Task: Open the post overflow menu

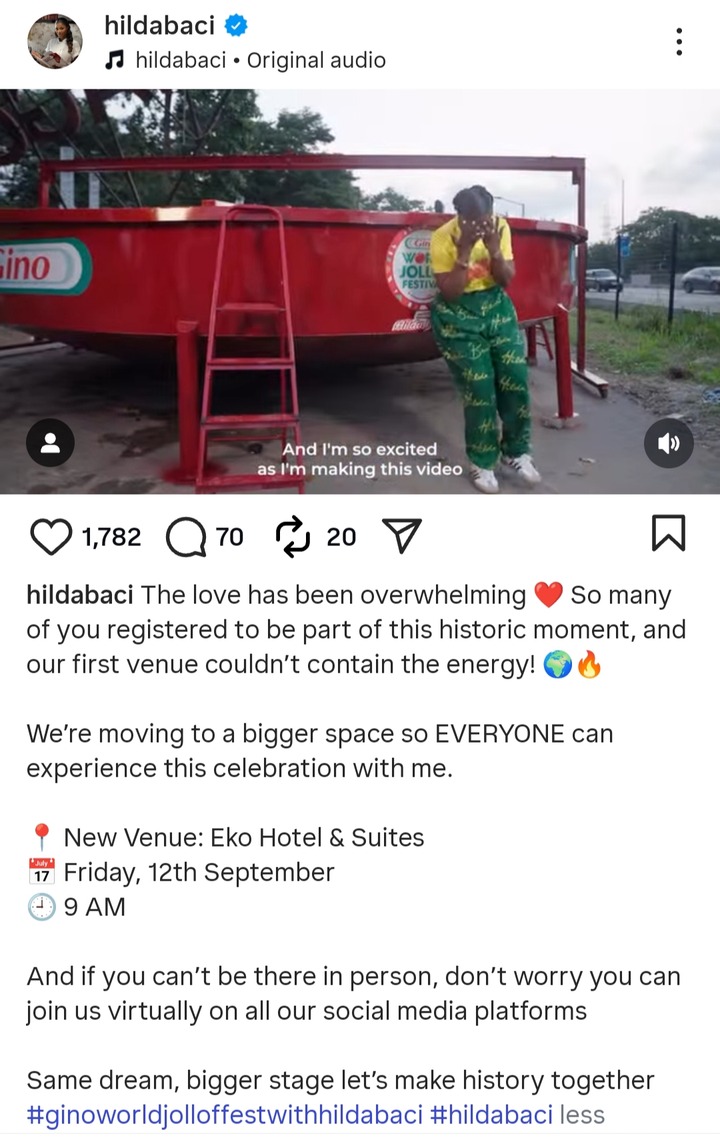Action: pyautogui.click(x=679, y=42)
